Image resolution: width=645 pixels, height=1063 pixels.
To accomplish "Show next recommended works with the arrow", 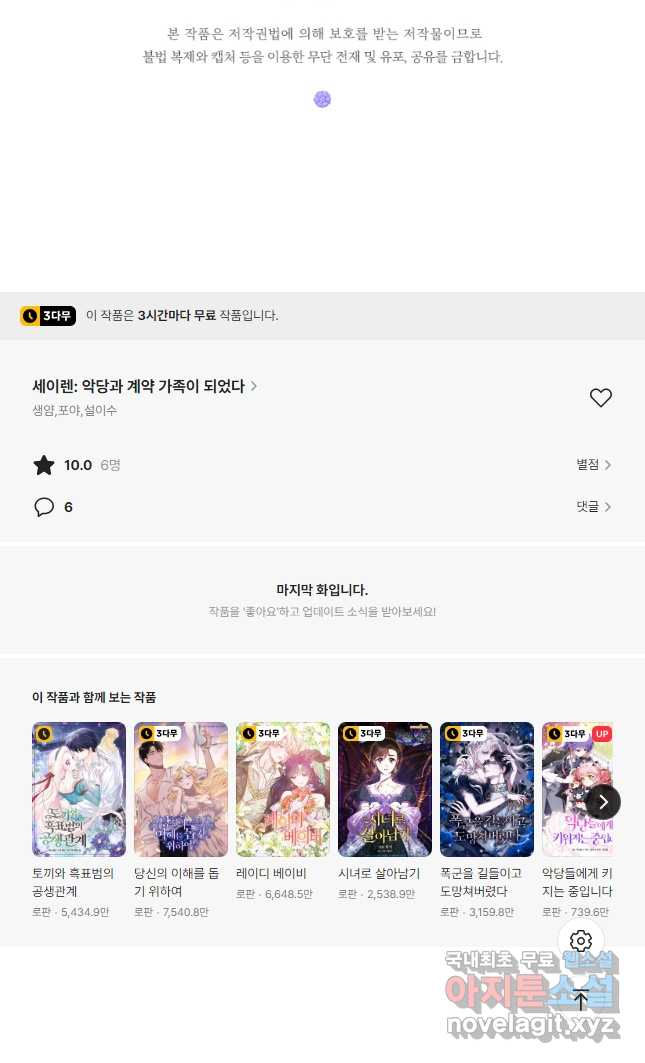I will tap(603, 802).
